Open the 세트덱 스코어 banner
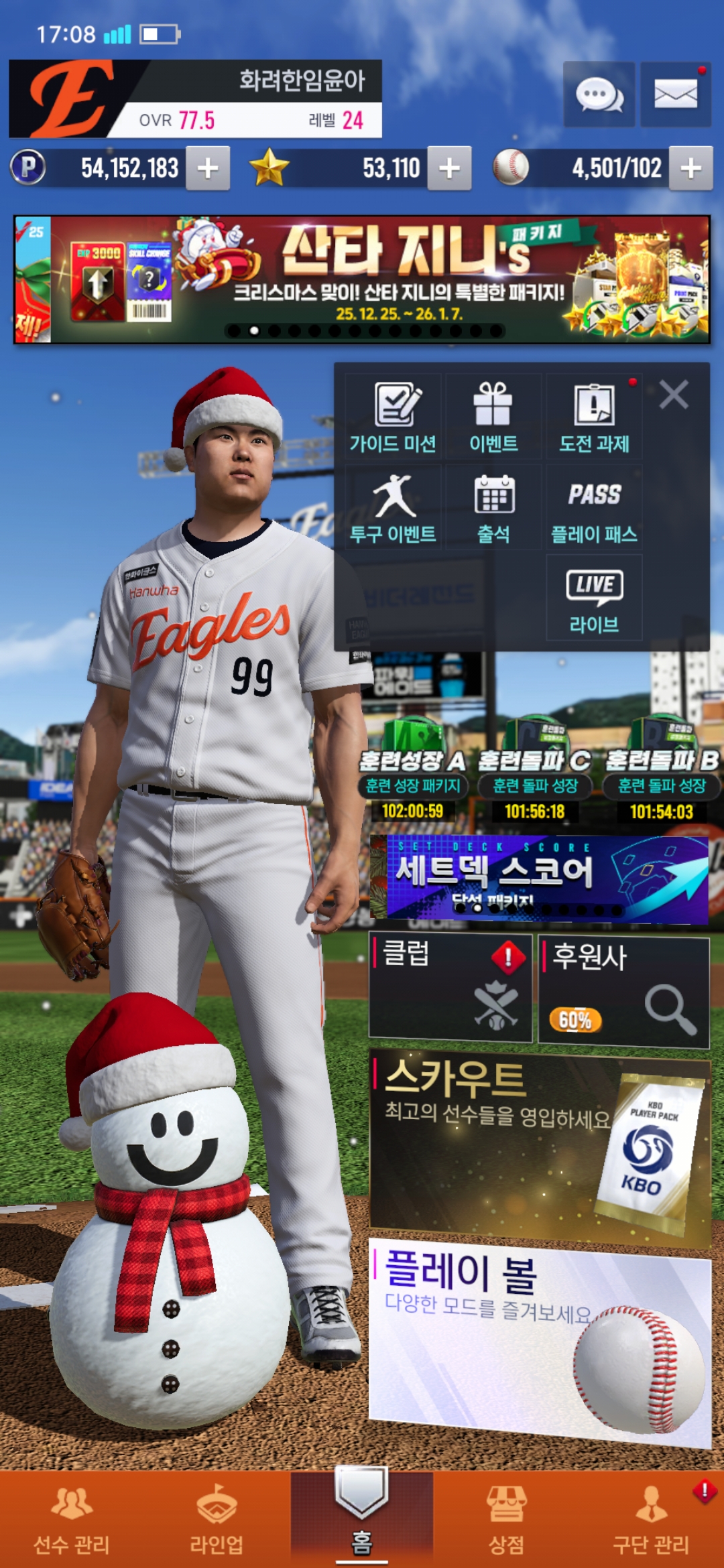This screenshot has width=724, height=1568. tap(540, 878)
